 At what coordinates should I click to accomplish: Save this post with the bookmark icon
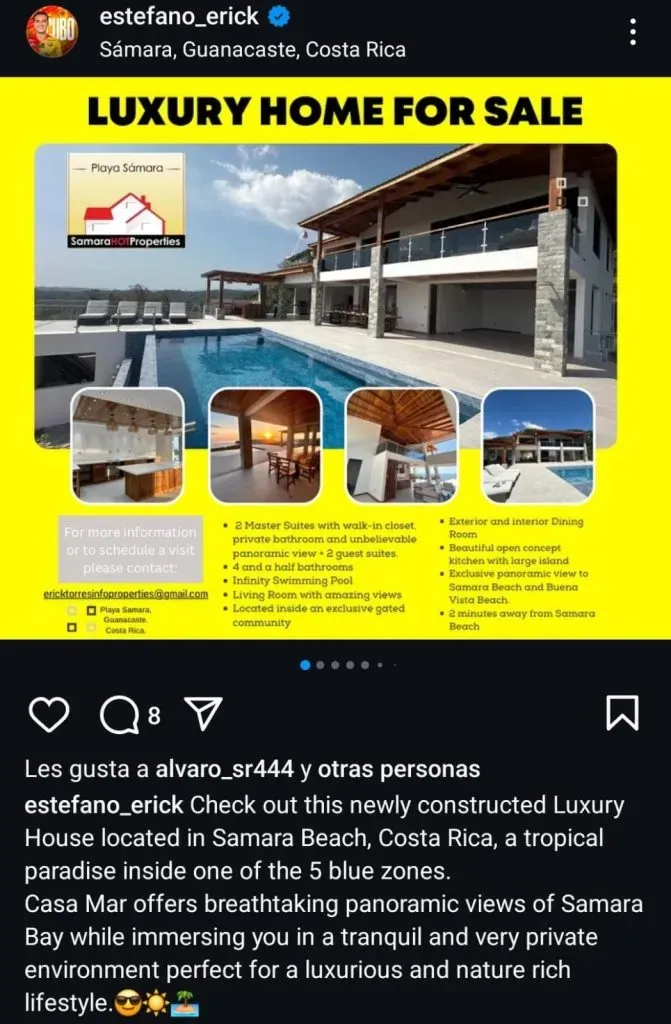[x=622, y=713]
